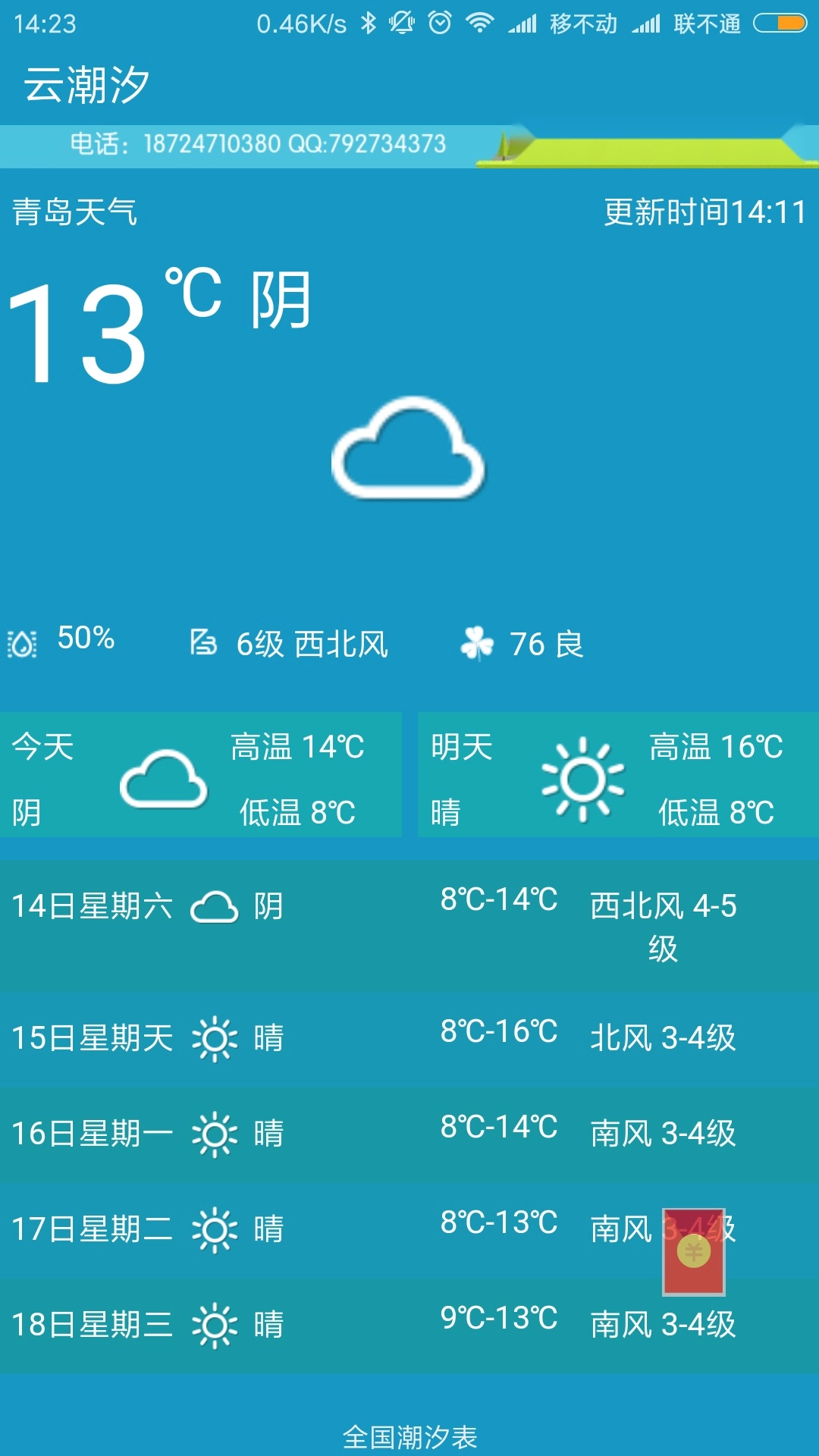Tap the floating red envelope icon

pyautogui.click(x=694, y=1251)
